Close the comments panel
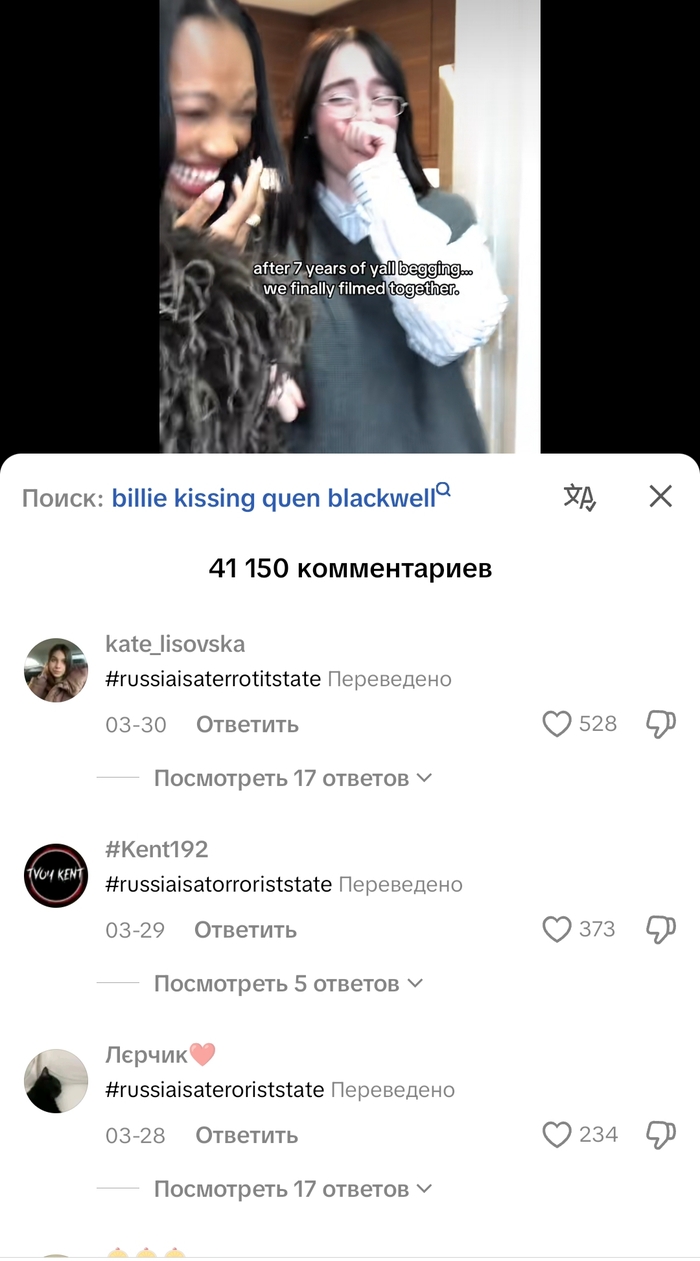Viewport: 700px width, 1261px height. [x=660, y=496]
